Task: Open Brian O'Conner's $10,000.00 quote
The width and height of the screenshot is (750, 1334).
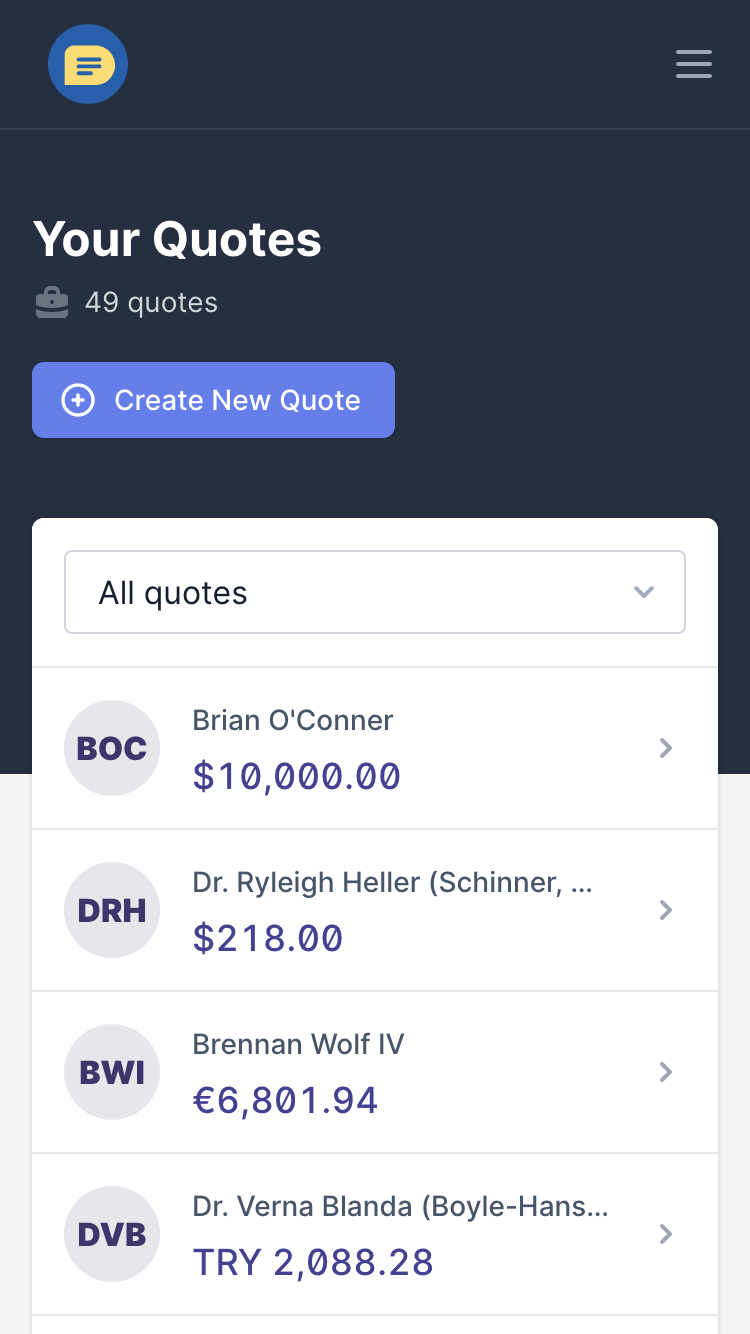Action: [375, 748]
